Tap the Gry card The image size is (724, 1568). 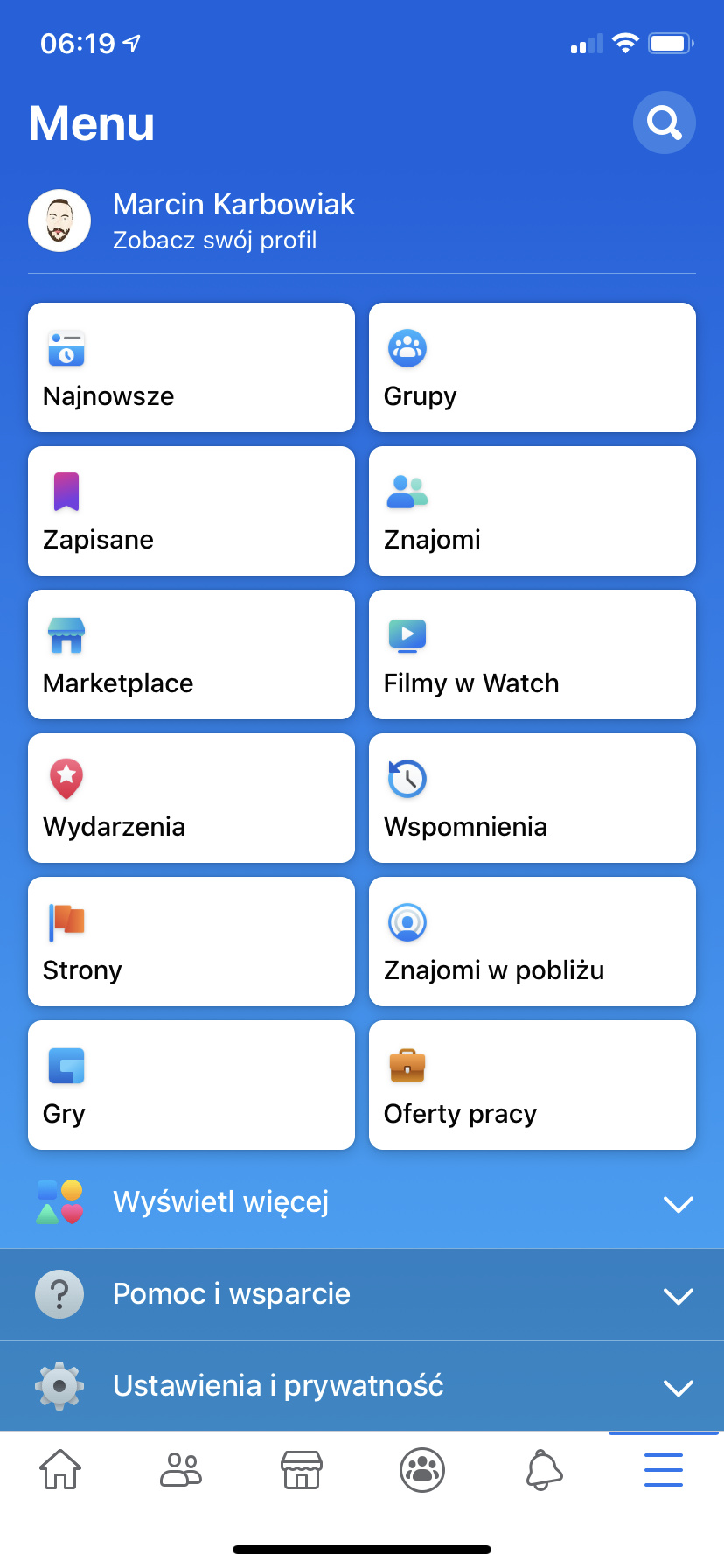(x=191, y=1085)
